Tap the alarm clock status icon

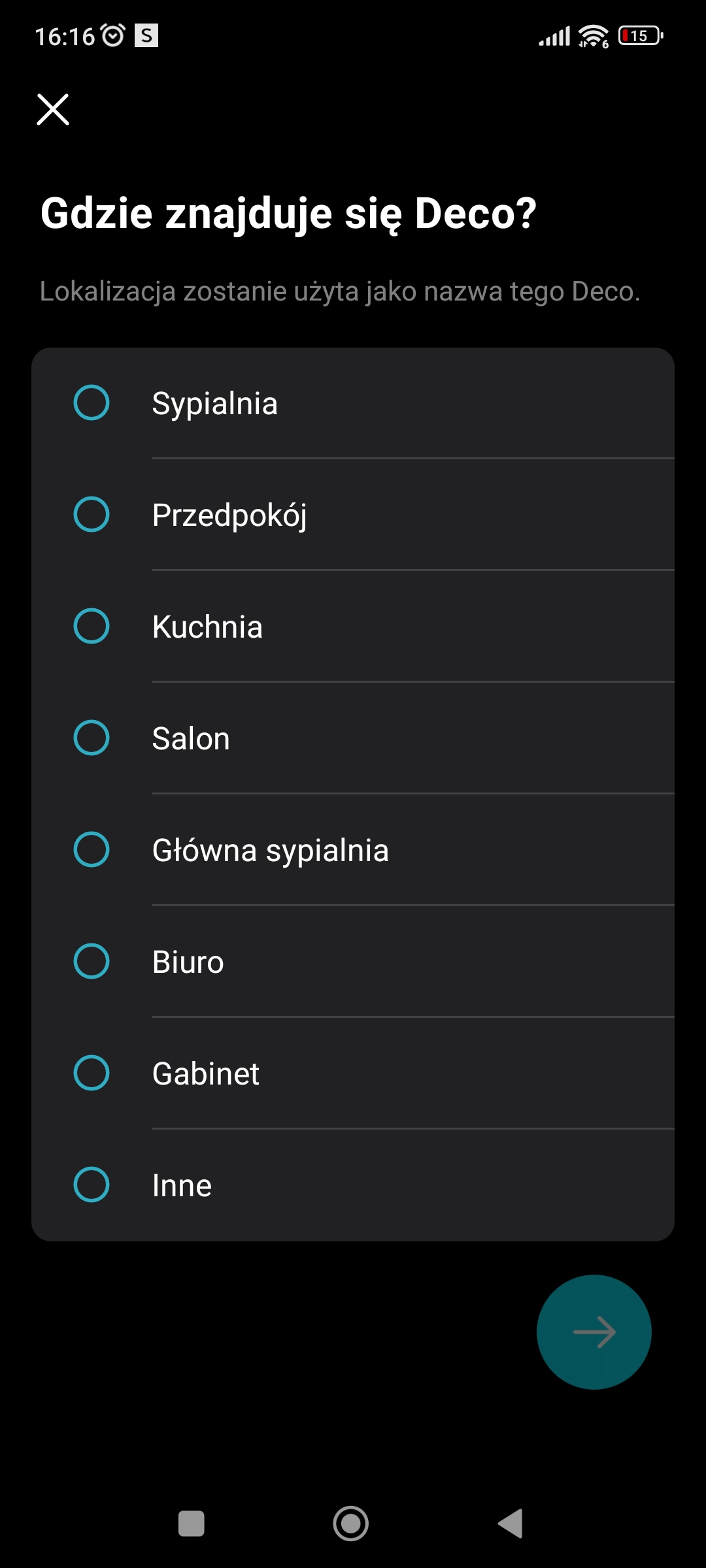[x=112, y=36]
